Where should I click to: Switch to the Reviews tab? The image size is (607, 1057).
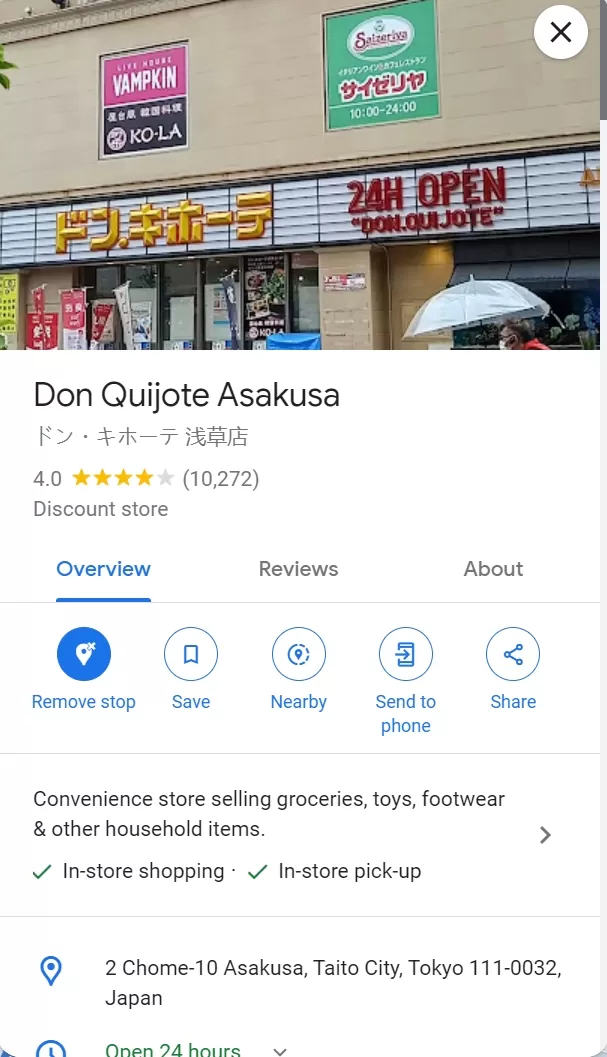click(298, 569)
